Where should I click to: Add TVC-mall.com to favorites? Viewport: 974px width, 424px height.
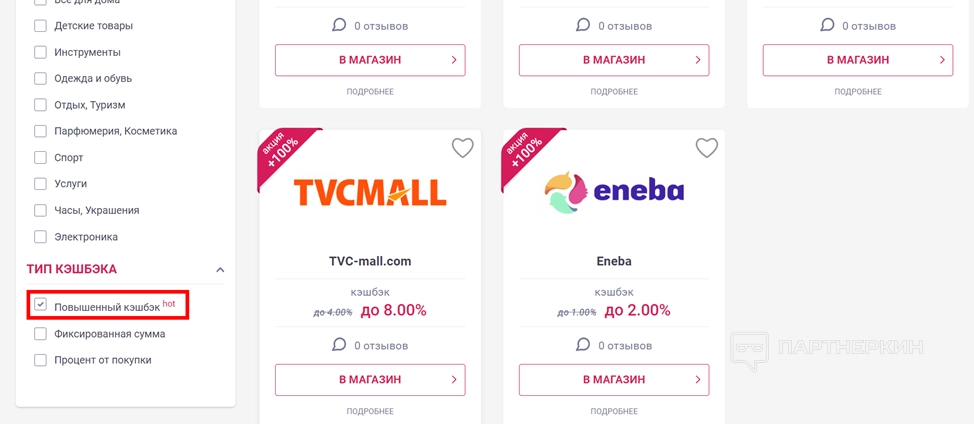(x=462, y=148)
